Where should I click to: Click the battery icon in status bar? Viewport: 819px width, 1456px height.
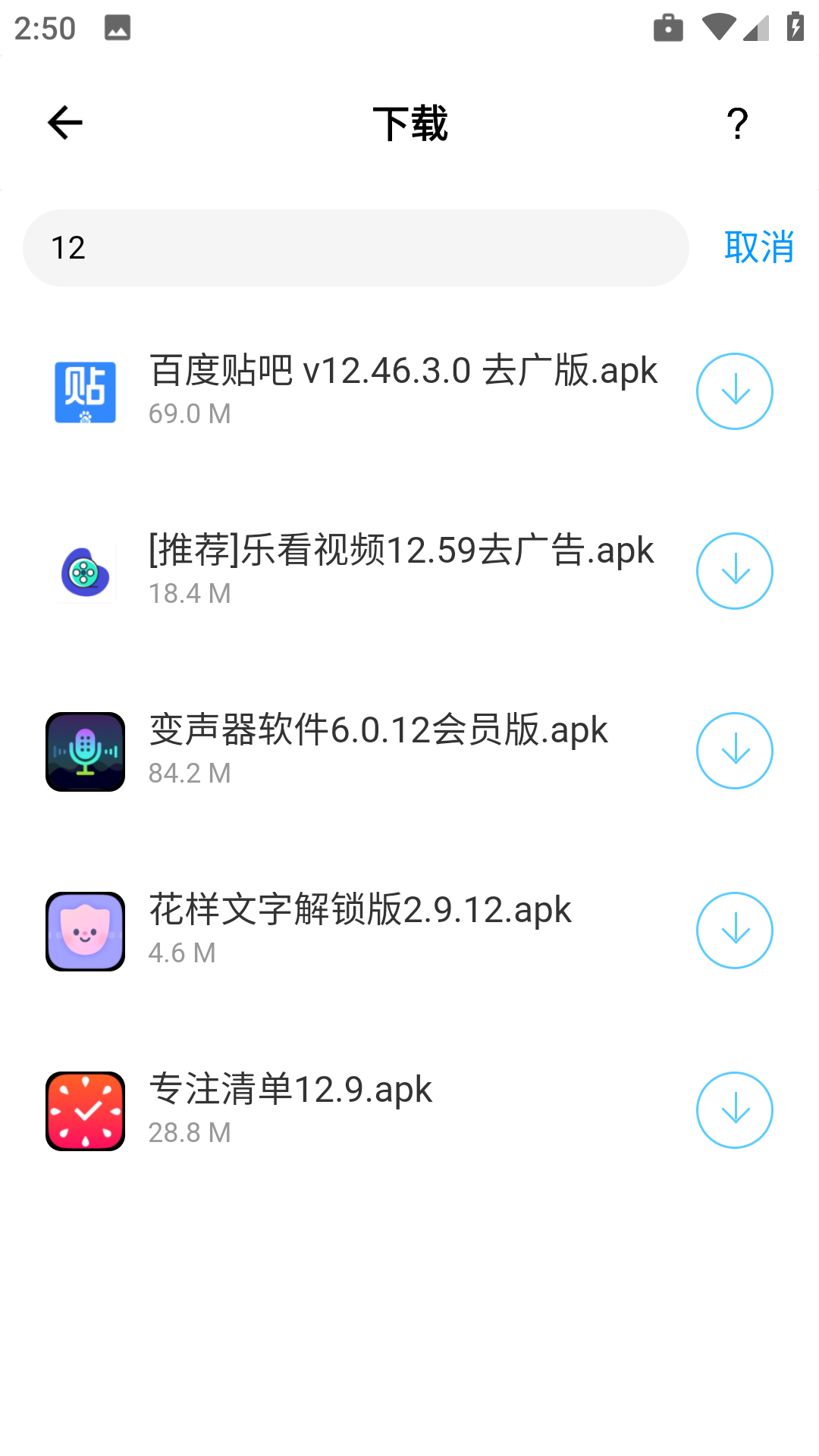point(795,28)
